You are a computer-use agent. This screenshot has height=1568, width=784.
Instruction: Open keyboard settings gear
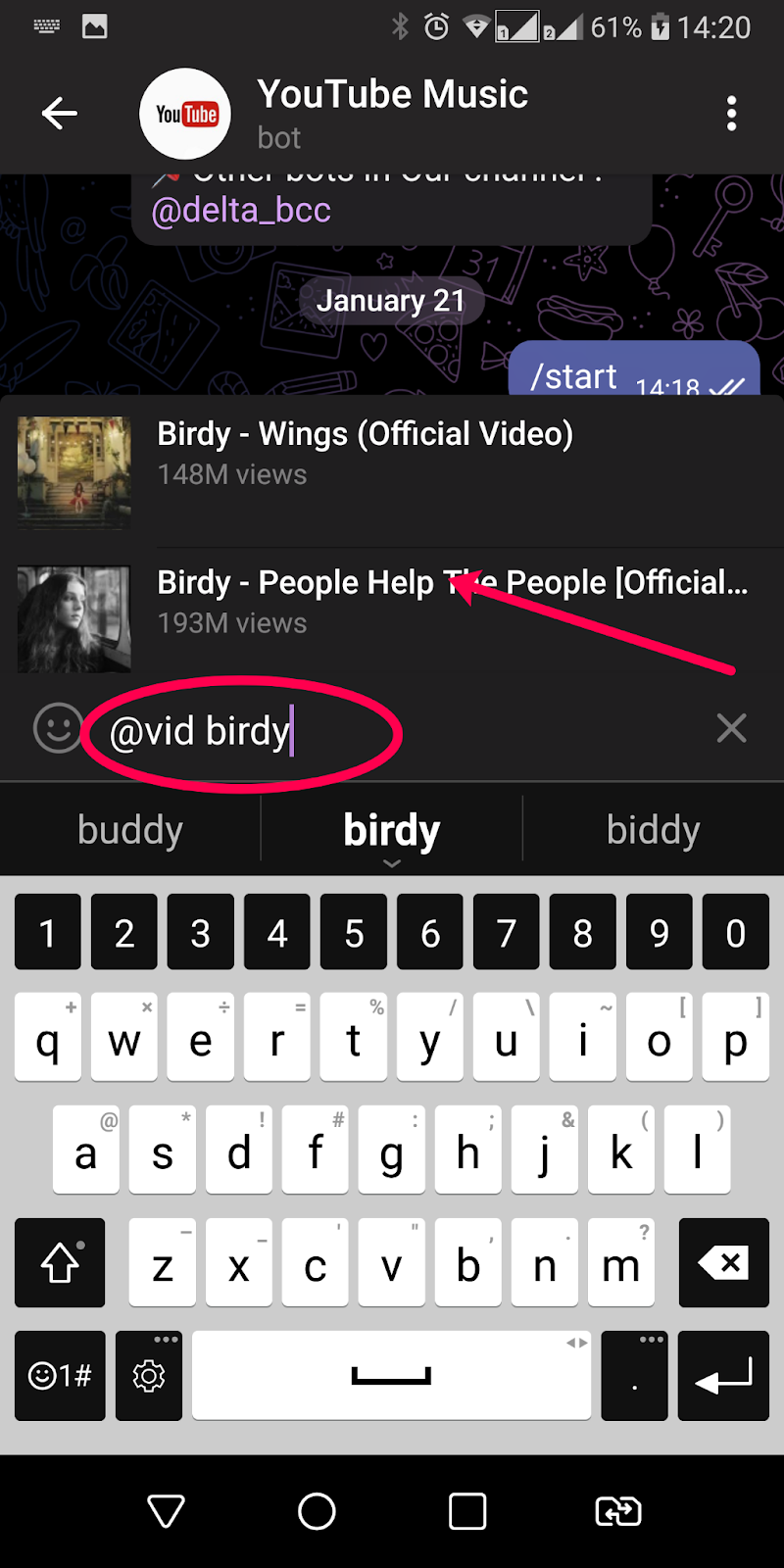(149, 1376)
